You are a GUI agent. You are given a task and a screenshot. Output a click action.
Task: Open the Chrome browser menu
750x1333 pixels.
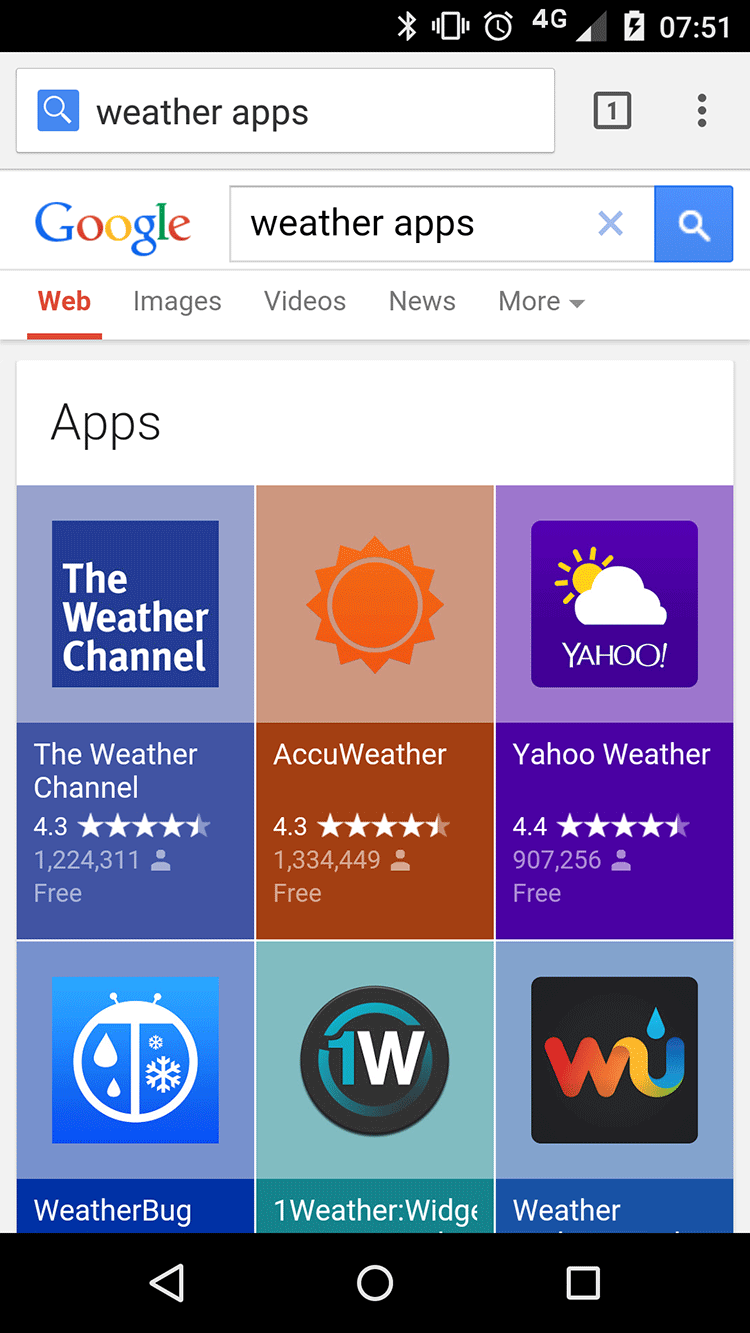tap(701, 111)
